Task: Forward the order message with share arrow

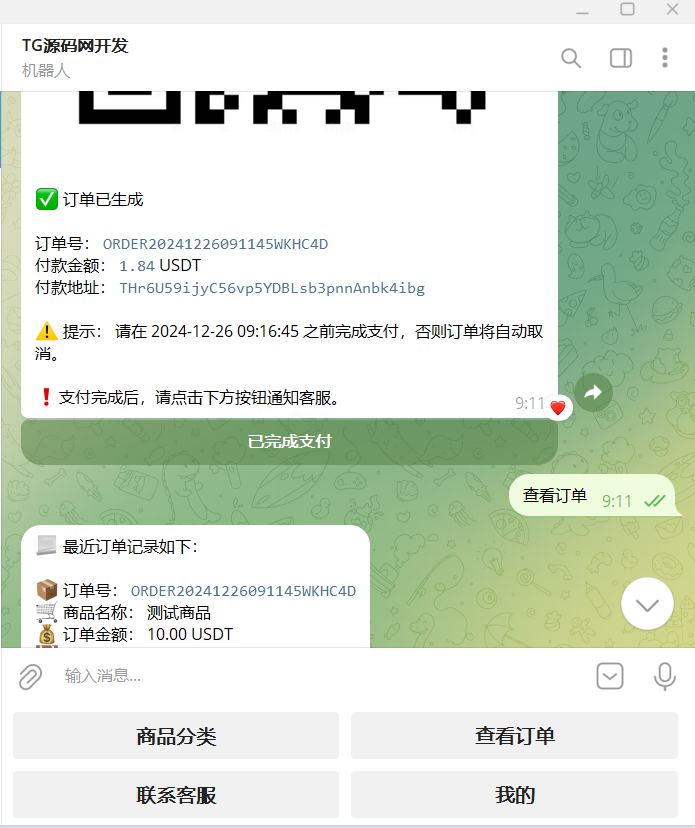Action: coord(592,393)
